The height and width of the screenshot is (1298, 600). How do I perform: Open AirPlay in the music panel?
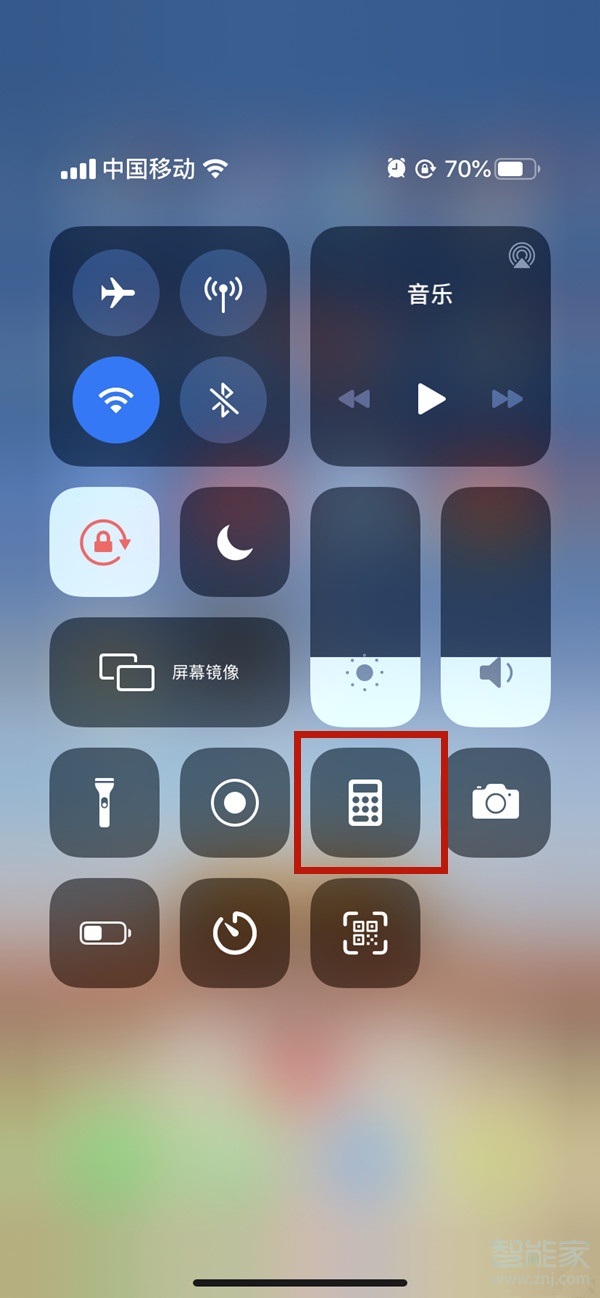521,256
